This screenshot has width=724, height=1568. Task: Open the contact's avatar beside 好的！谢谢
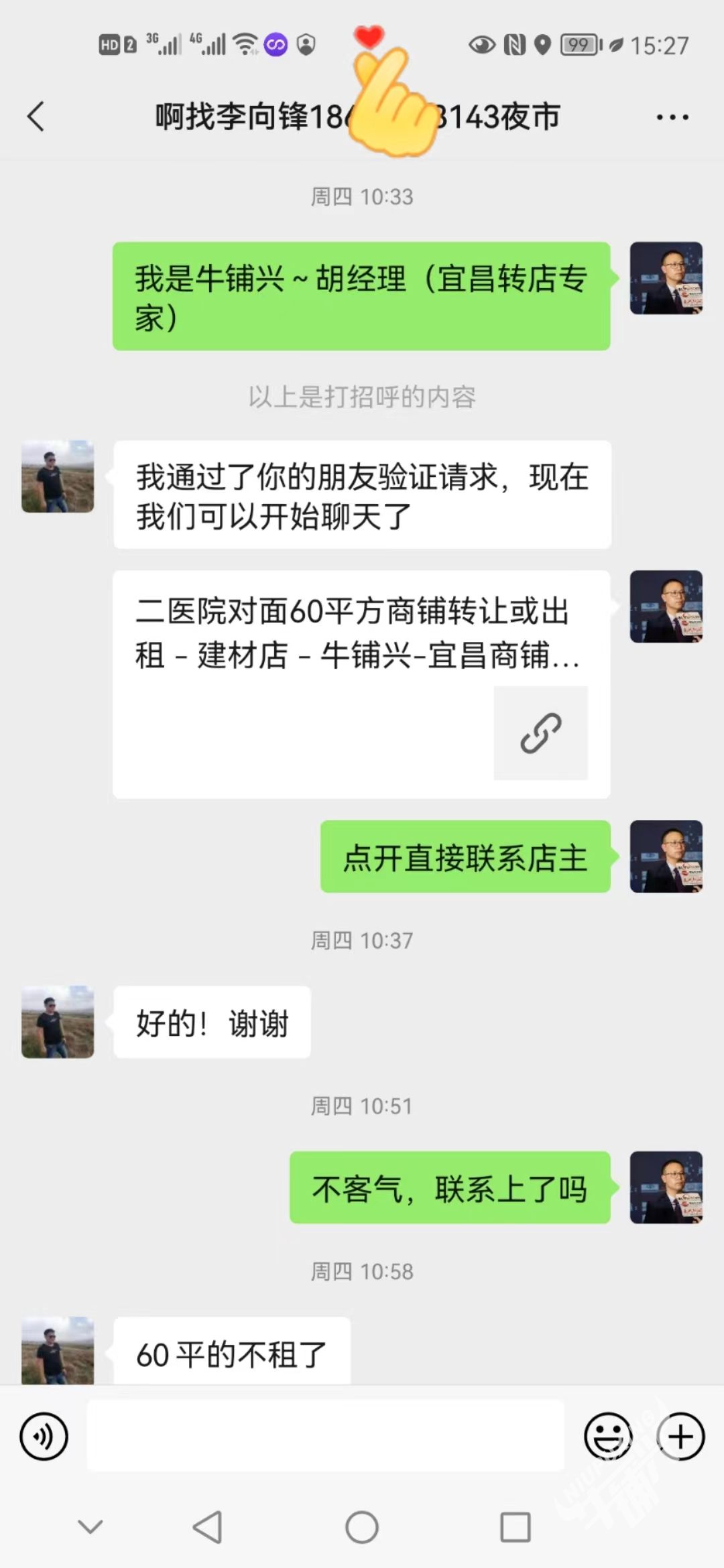pos(58,1022)
